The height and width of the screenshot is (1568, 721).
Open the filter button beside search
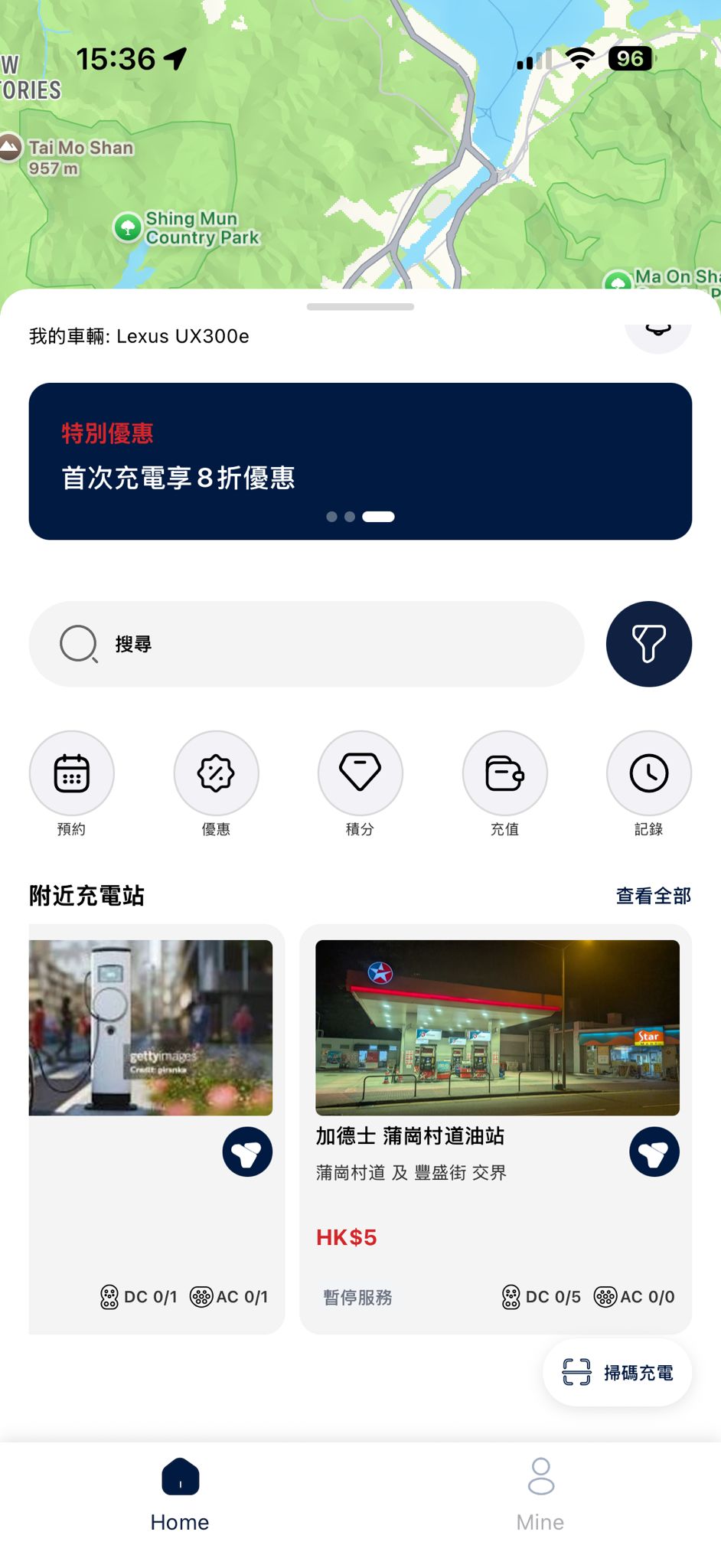(648, 644)
